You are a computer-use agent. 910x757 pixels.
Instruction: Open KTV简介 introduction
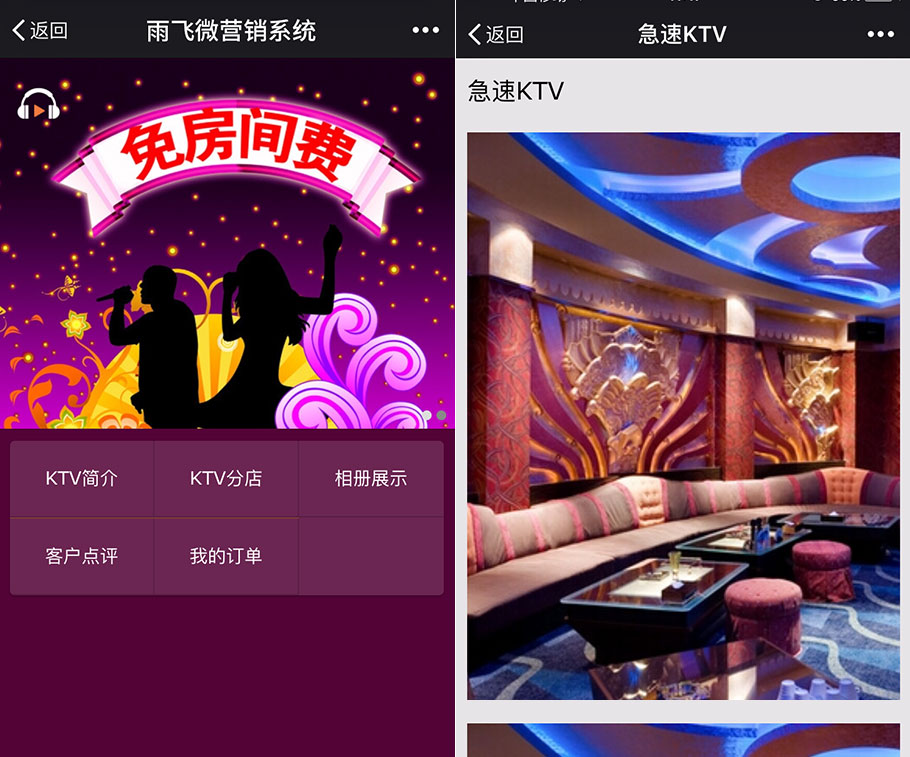[82, 479]
